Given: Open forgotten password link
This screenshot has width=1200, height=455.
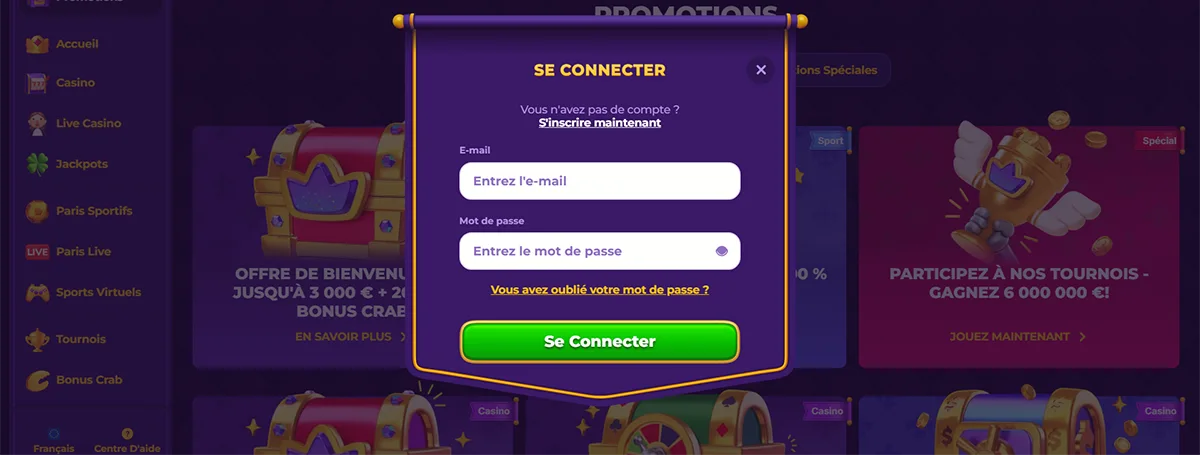Looking at the screenshot, I should pyautogui.click(x=599, y=289).
